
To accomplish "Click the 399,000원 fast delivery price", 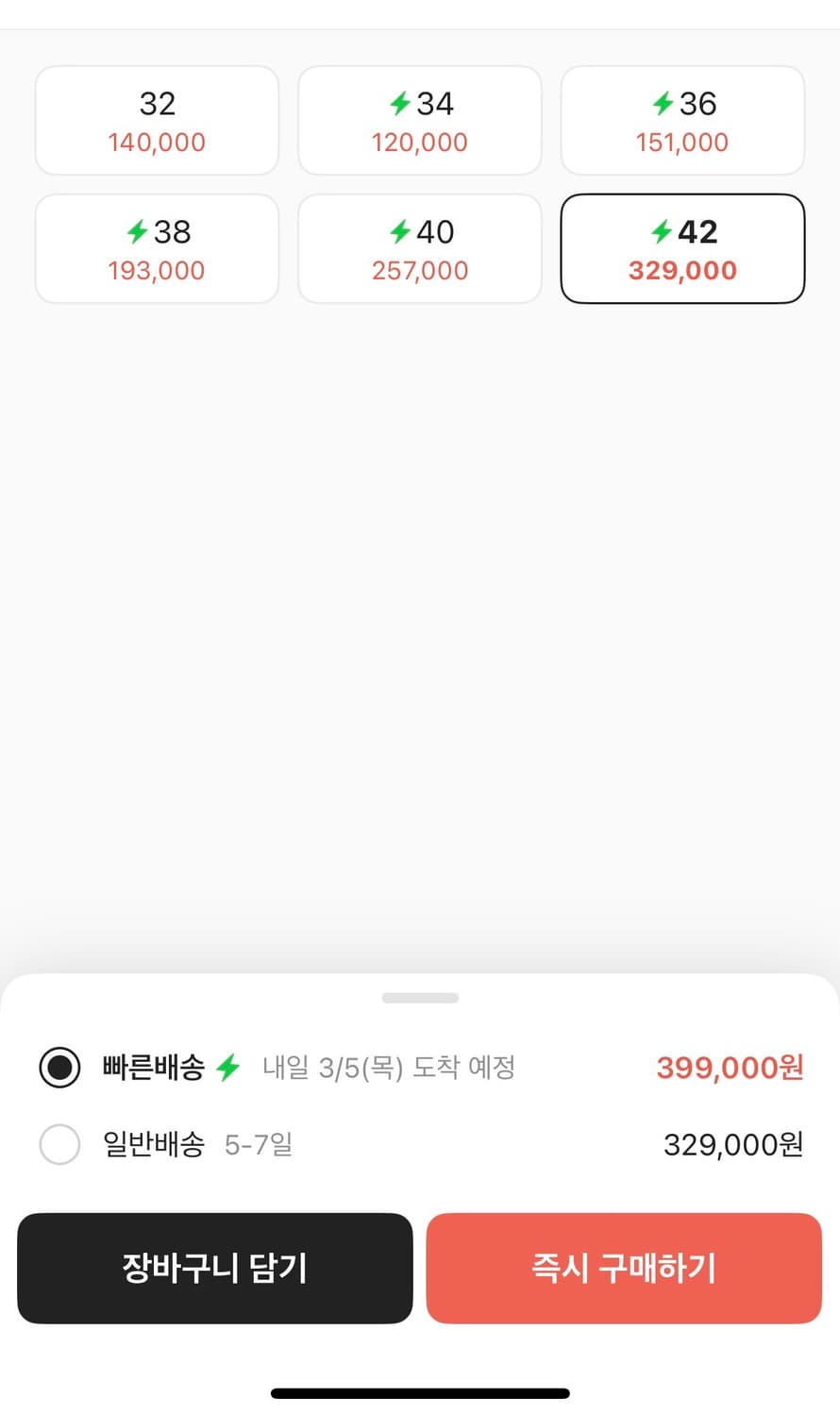I will pyautogui.click(x=728, y=1068).
